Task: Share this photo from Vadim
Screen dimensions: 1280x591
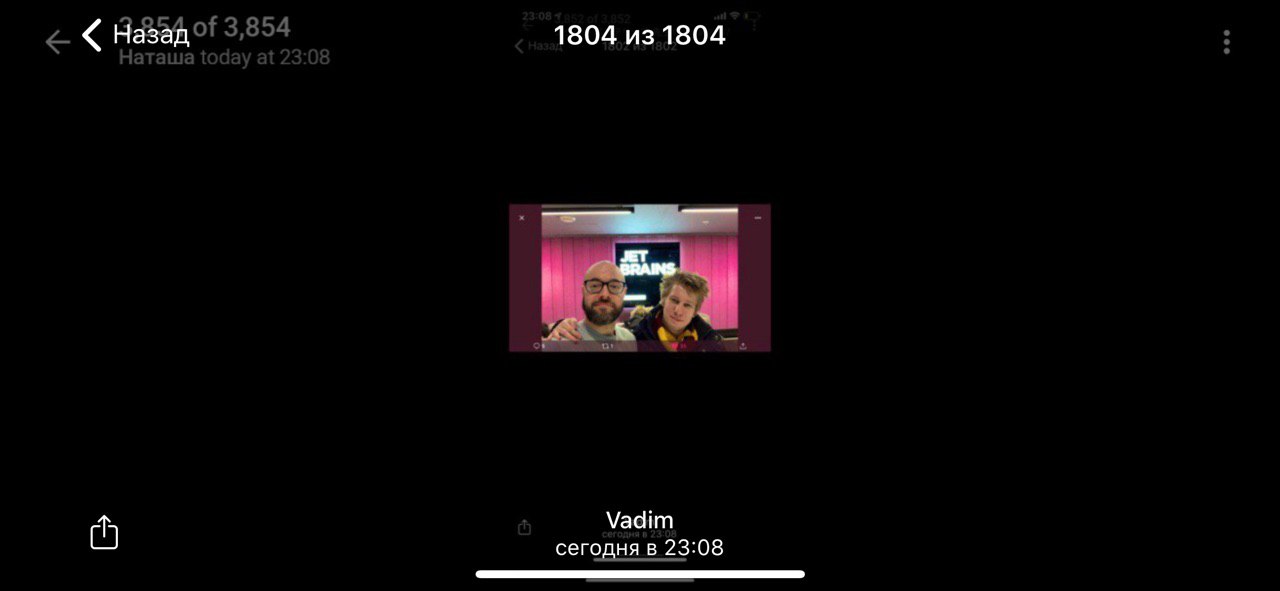Action: click(104, 532)
